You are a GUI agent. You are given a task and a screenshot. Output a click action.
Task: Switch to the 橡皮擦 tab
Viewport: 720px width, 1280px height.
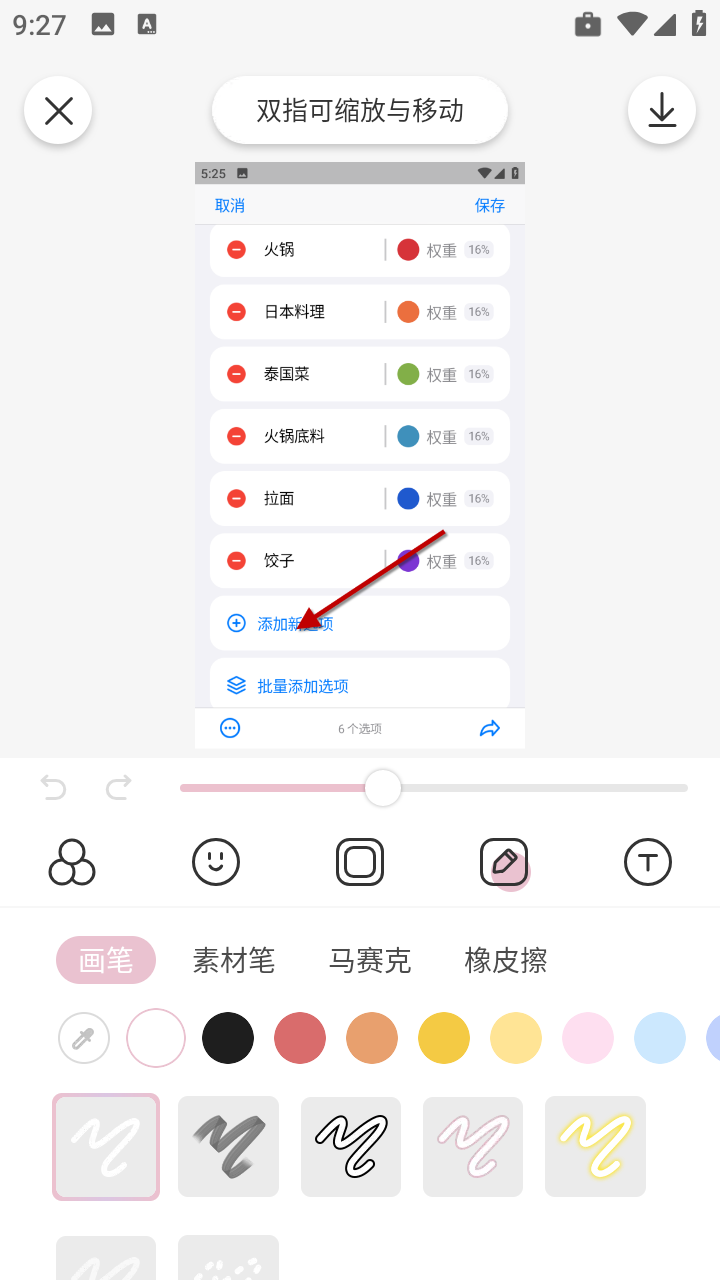pyautogui.click(x=506, y=961)
